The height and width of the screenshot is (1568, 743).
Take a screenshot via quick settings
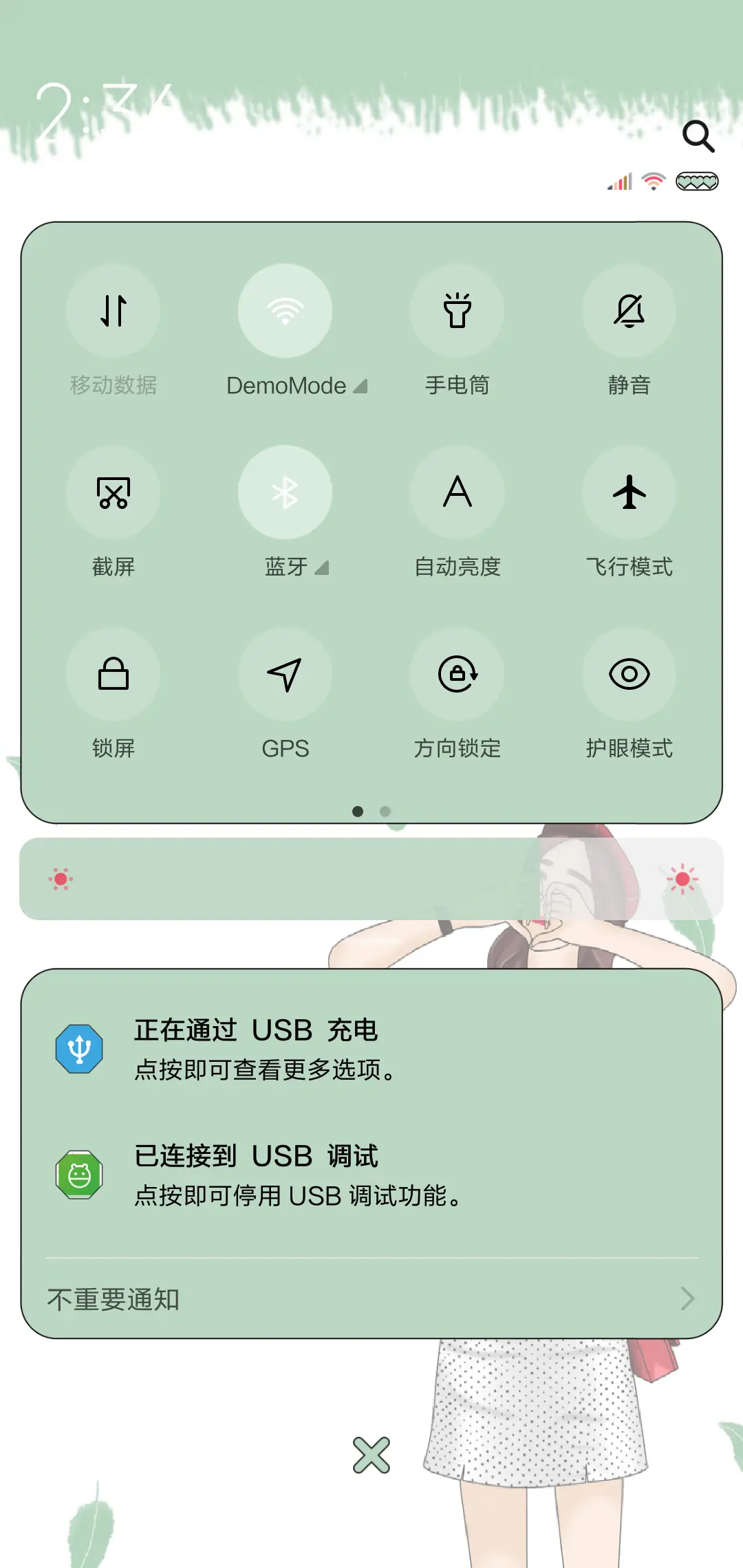point(114,492)
